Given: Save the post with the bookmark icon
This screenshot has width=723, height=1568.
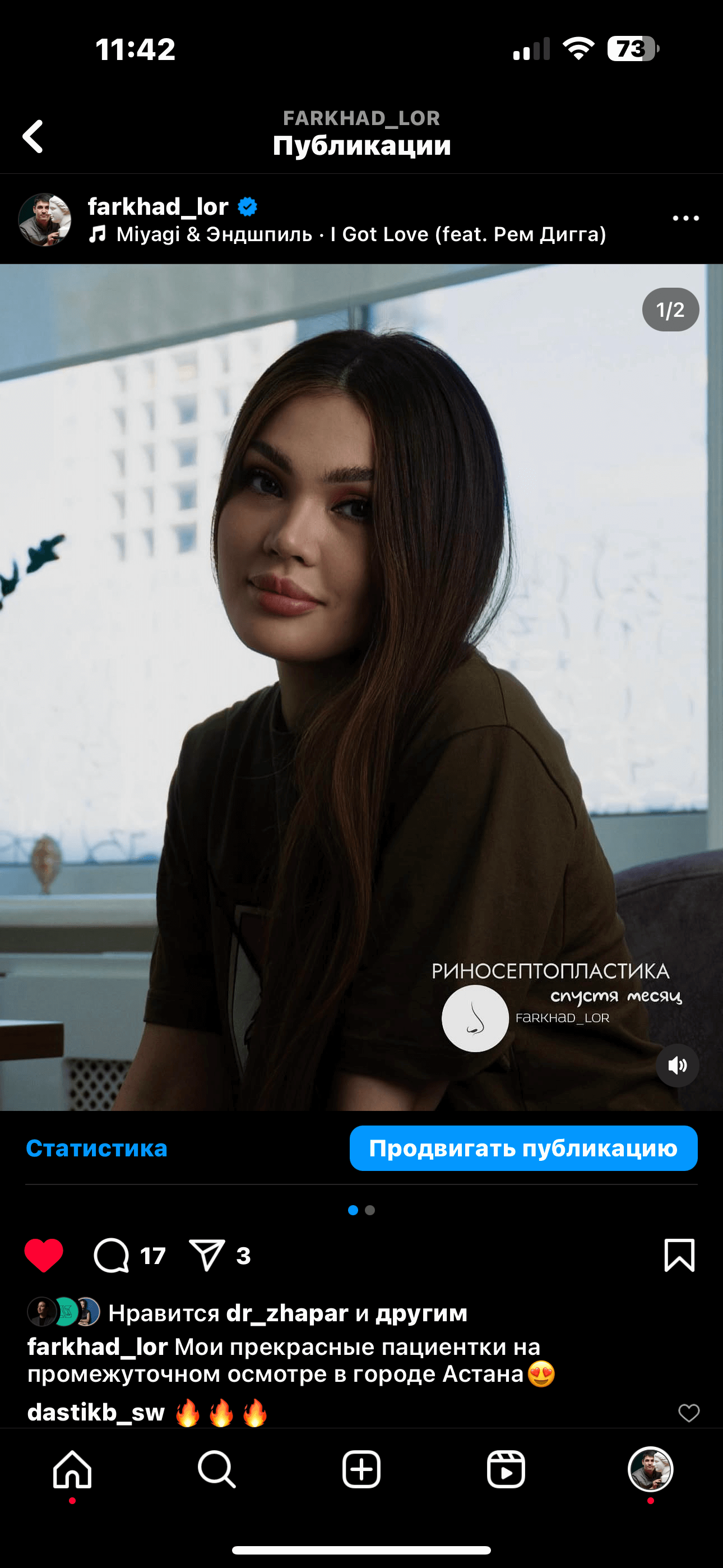Looking at the screenshot, I should [x=679, y=1255].
